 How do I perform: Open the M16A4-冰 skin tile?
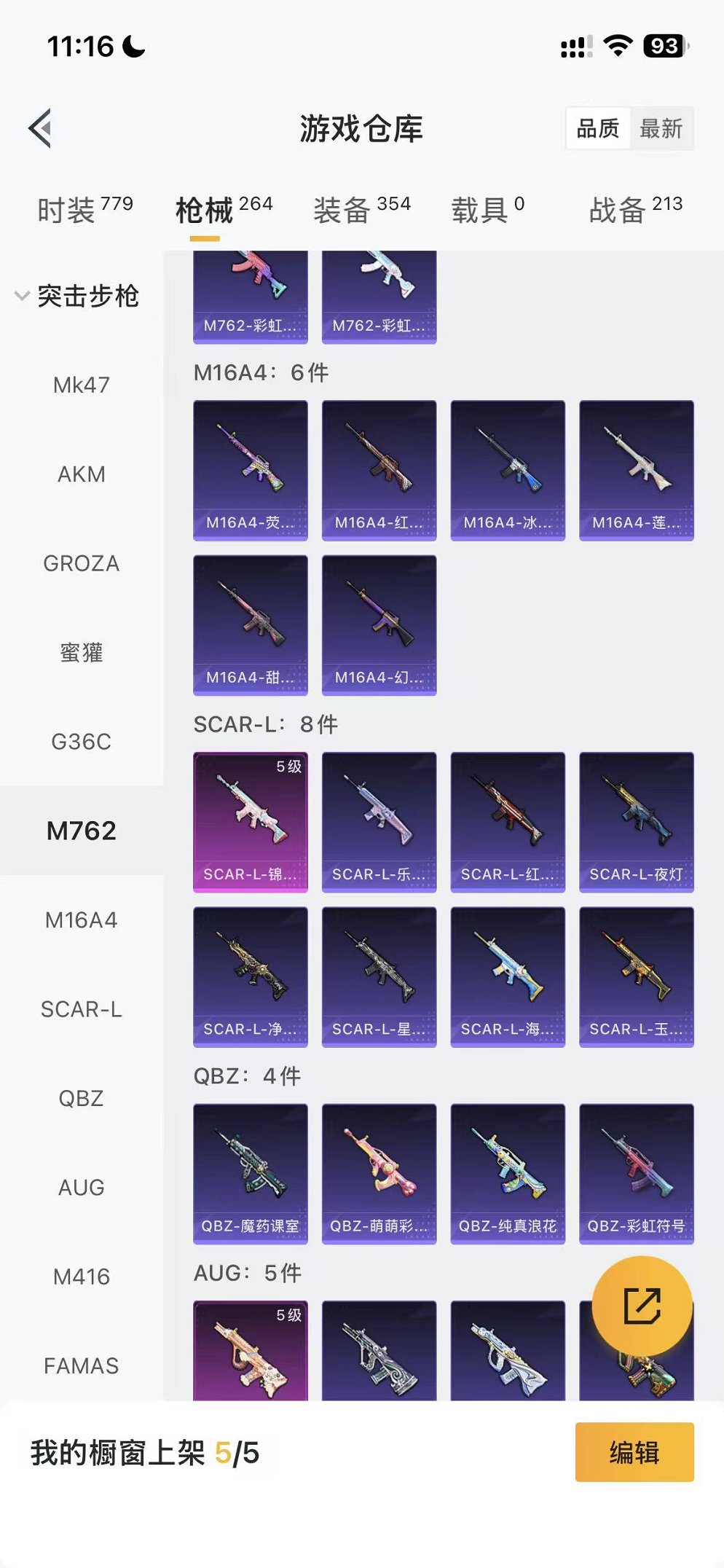tap(508, 470)
